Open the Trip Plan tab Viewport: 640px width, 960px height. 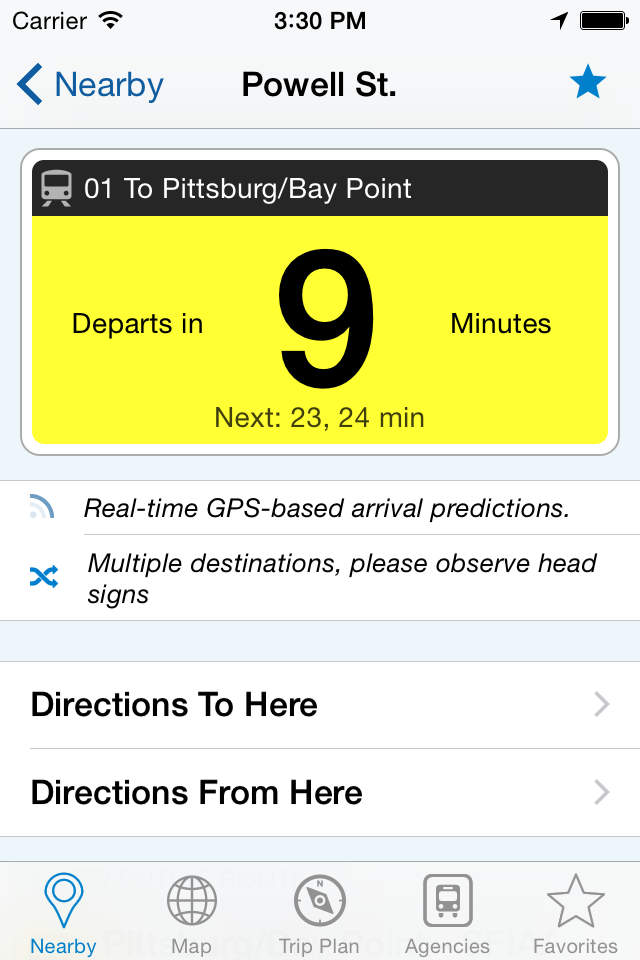point(319,914)
